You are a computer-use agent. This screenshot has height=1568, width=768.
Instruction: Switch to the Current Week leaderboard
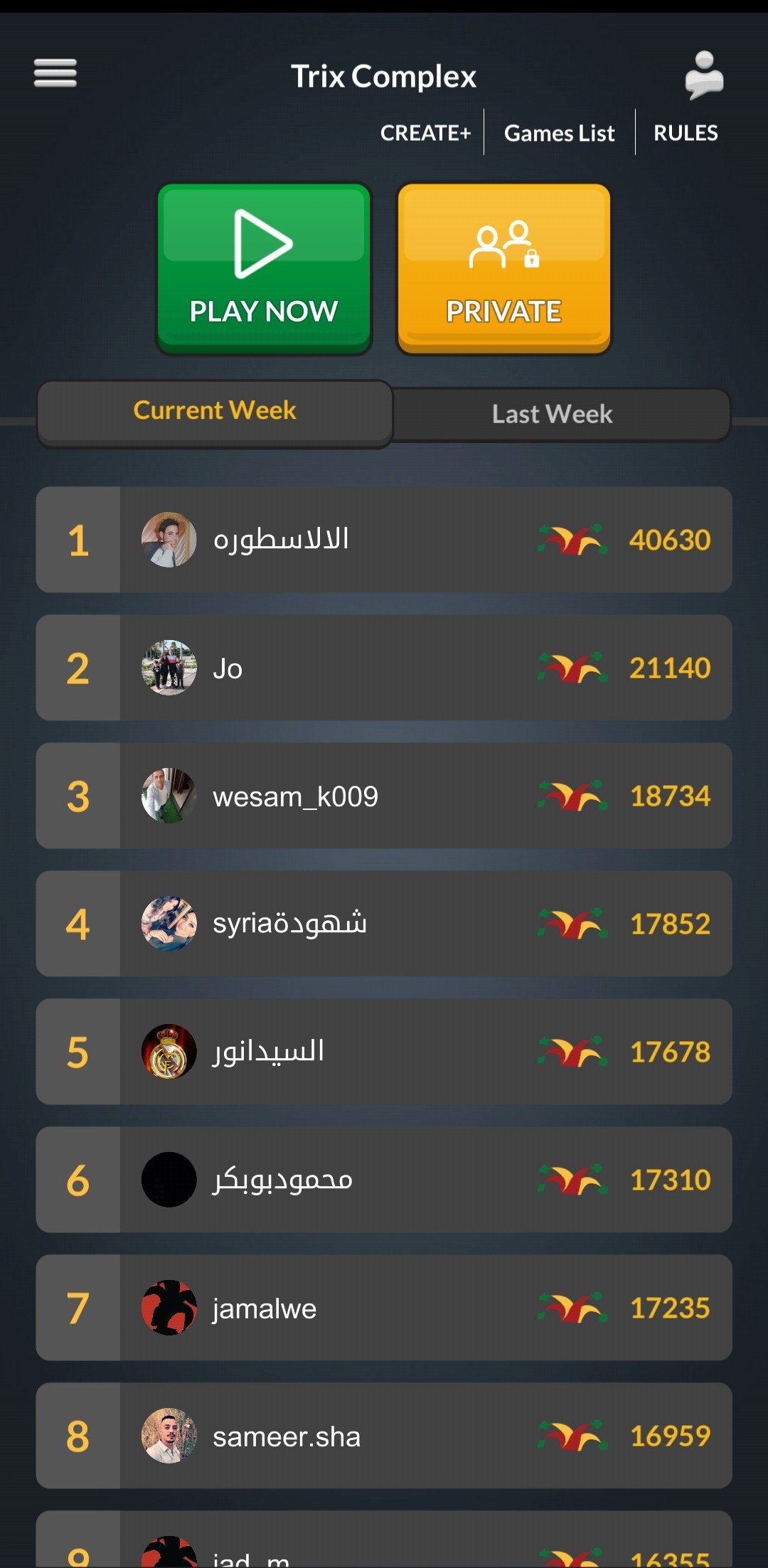click(x=215, y=412)
